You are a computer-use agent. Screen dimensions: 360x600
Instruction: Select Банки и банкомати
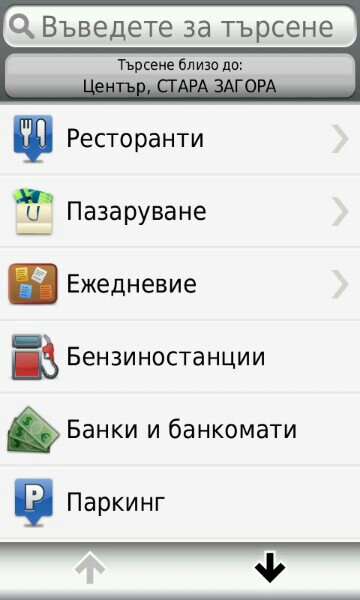[180, 429]
